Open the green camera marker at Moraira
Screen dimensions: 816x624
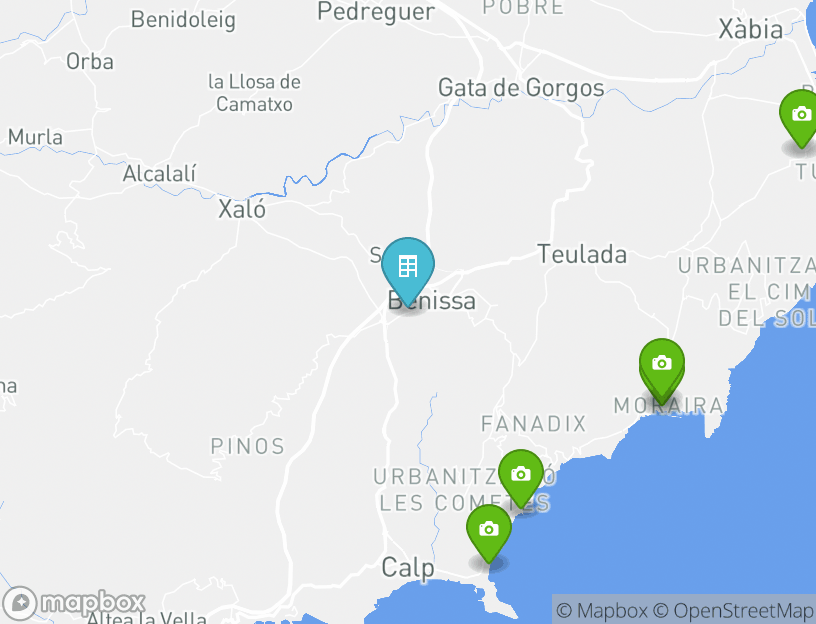662,365
